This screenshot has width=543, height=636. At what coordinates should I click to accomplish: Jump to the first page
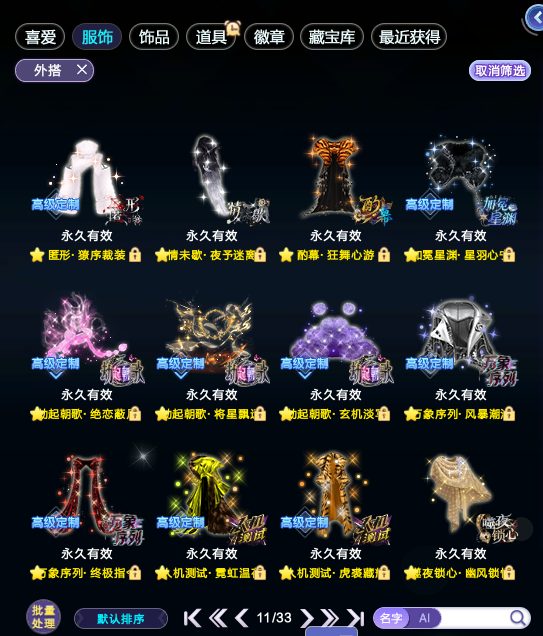point(192,618)
